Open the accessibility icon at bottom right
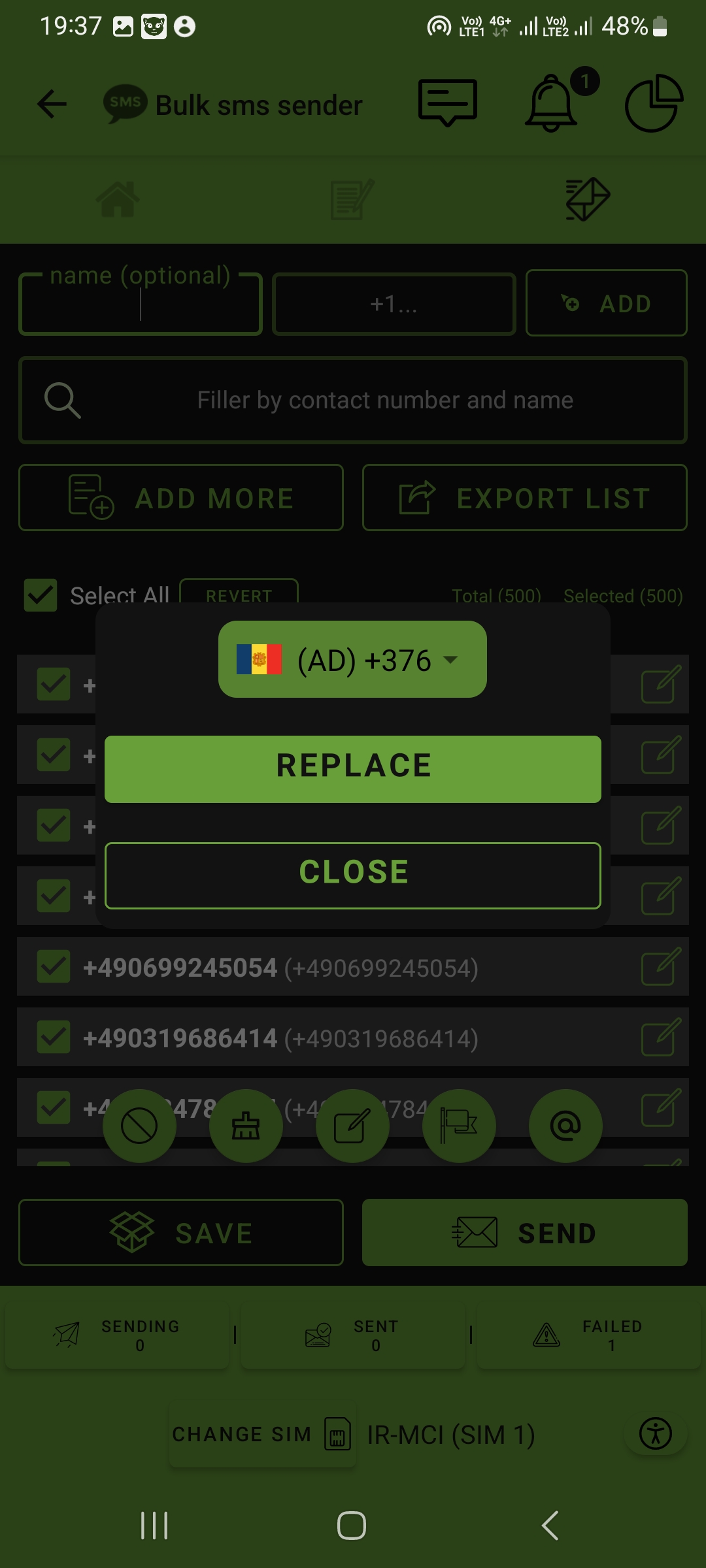The height and width of the screenshot is (1568, 706). tap(656, 1434)
